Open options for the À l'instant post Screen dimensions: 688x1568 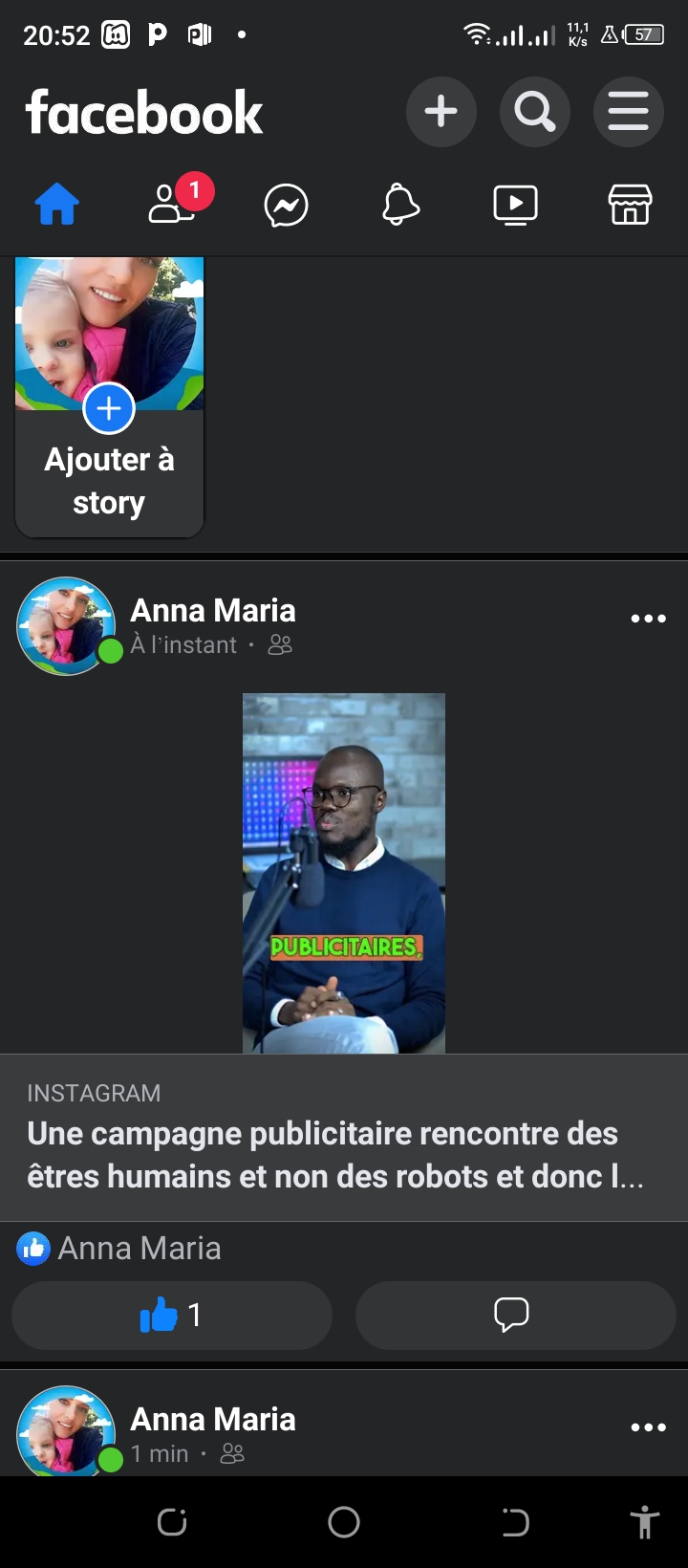click(649, 619)
